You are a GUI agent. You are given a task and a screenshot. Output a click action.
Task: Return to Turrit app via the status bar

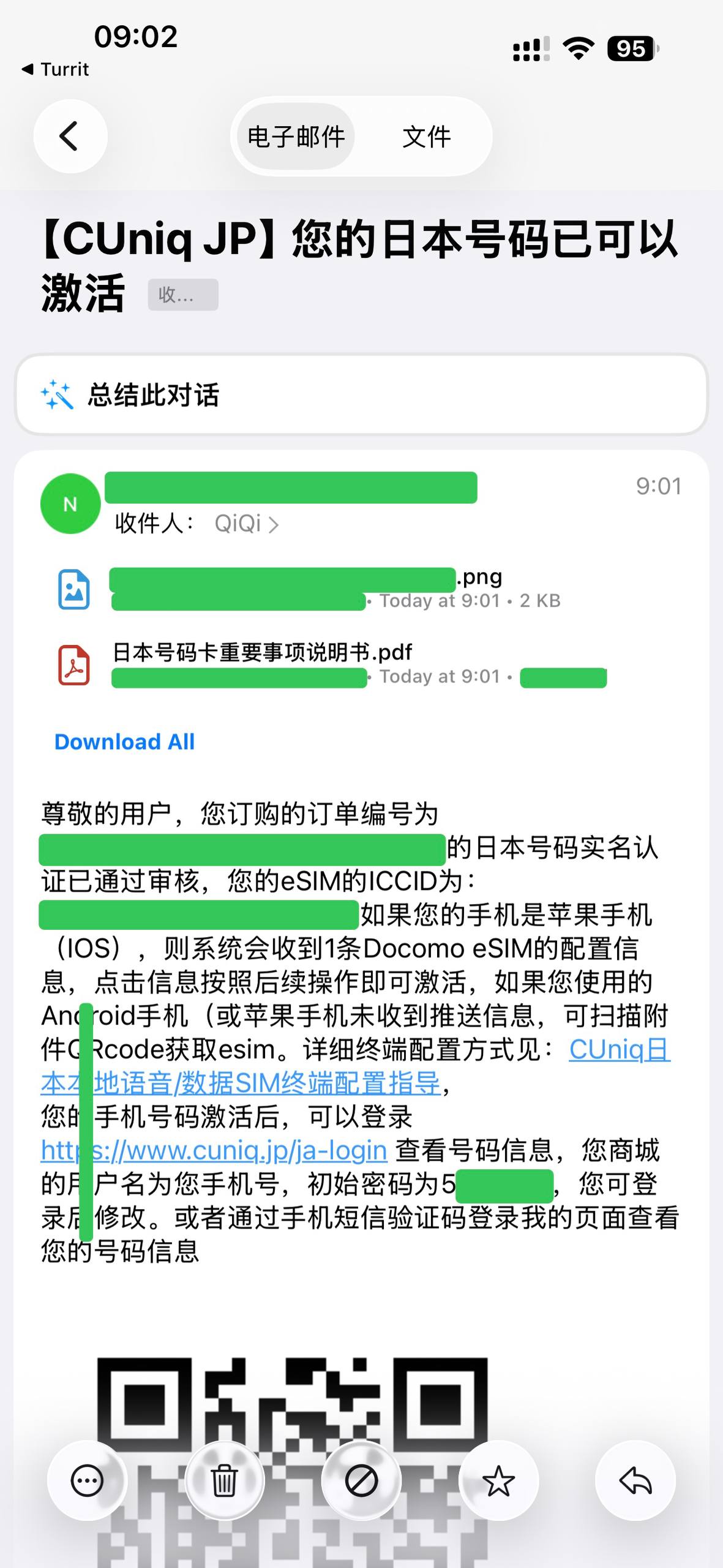pyautogui.click(x=55, y=69)
